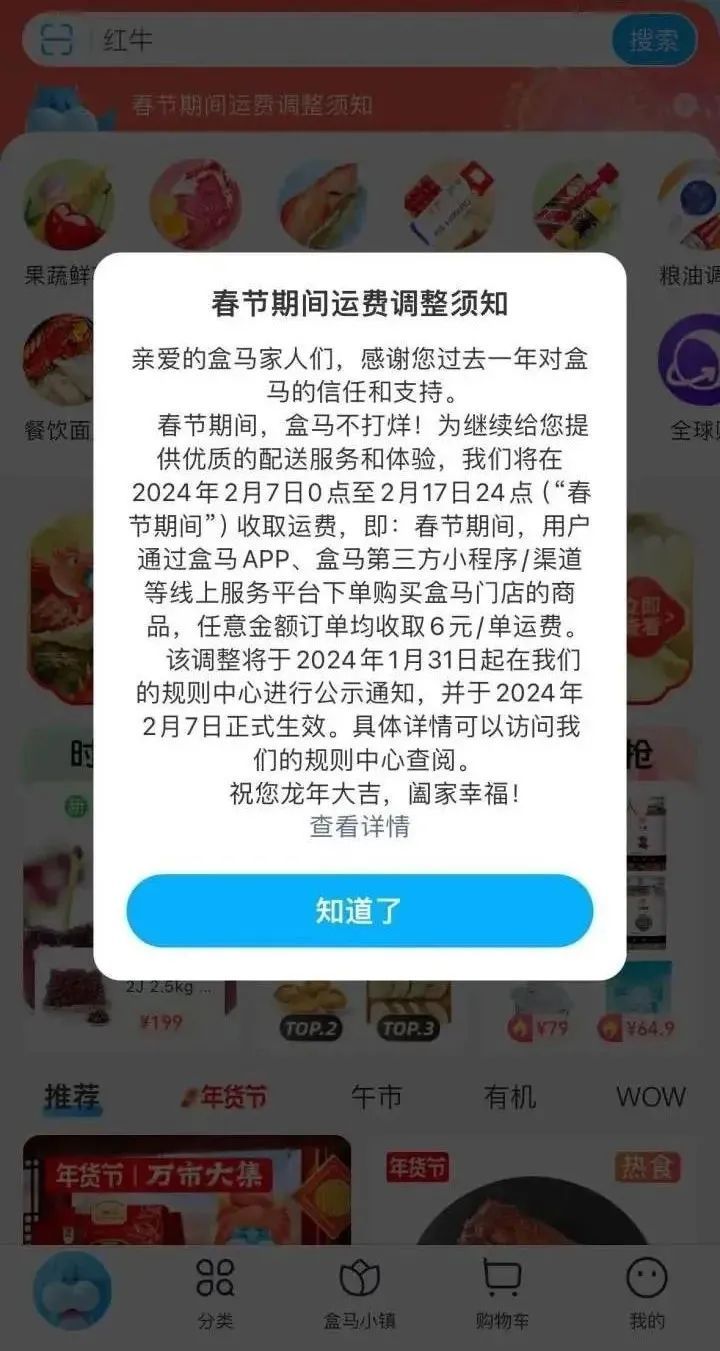Image resolution: width=720 pixels, height=1351 pixels.
Task: Open the search field showing 红牛
Action: click(340, 41)
